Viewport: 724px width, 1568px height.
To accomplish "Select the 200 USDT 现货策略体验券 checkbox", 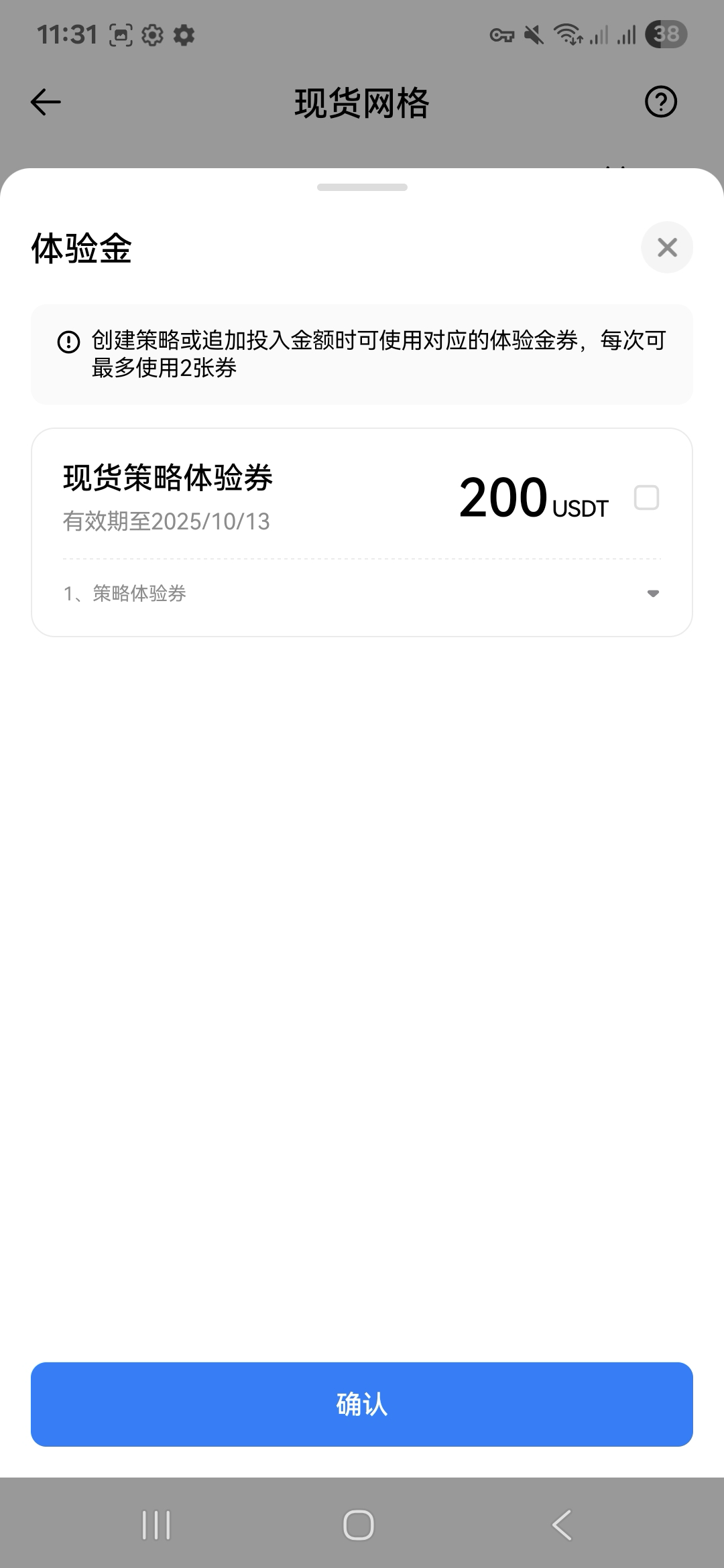I will pyautogui.click(x=646, y=498).
